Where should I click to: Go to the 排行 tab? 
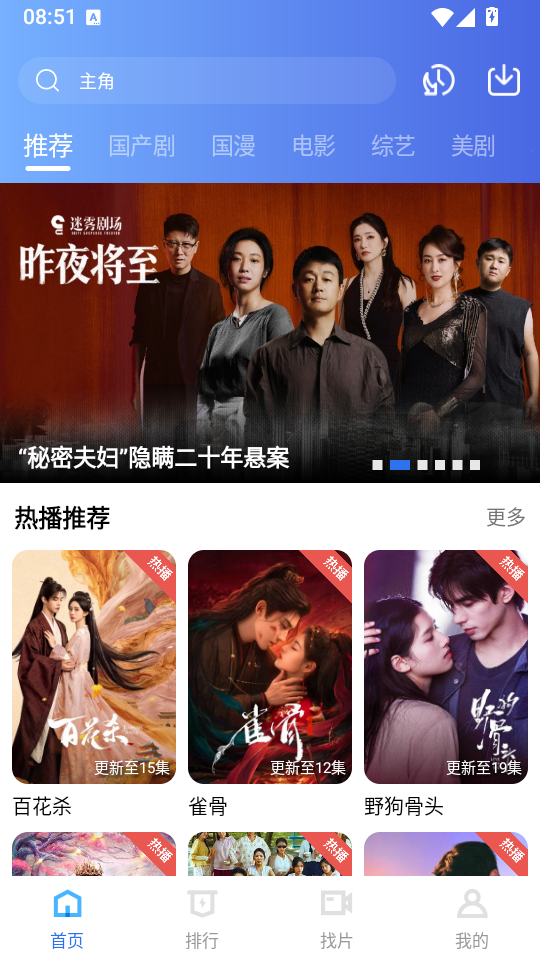pos(202,918)
